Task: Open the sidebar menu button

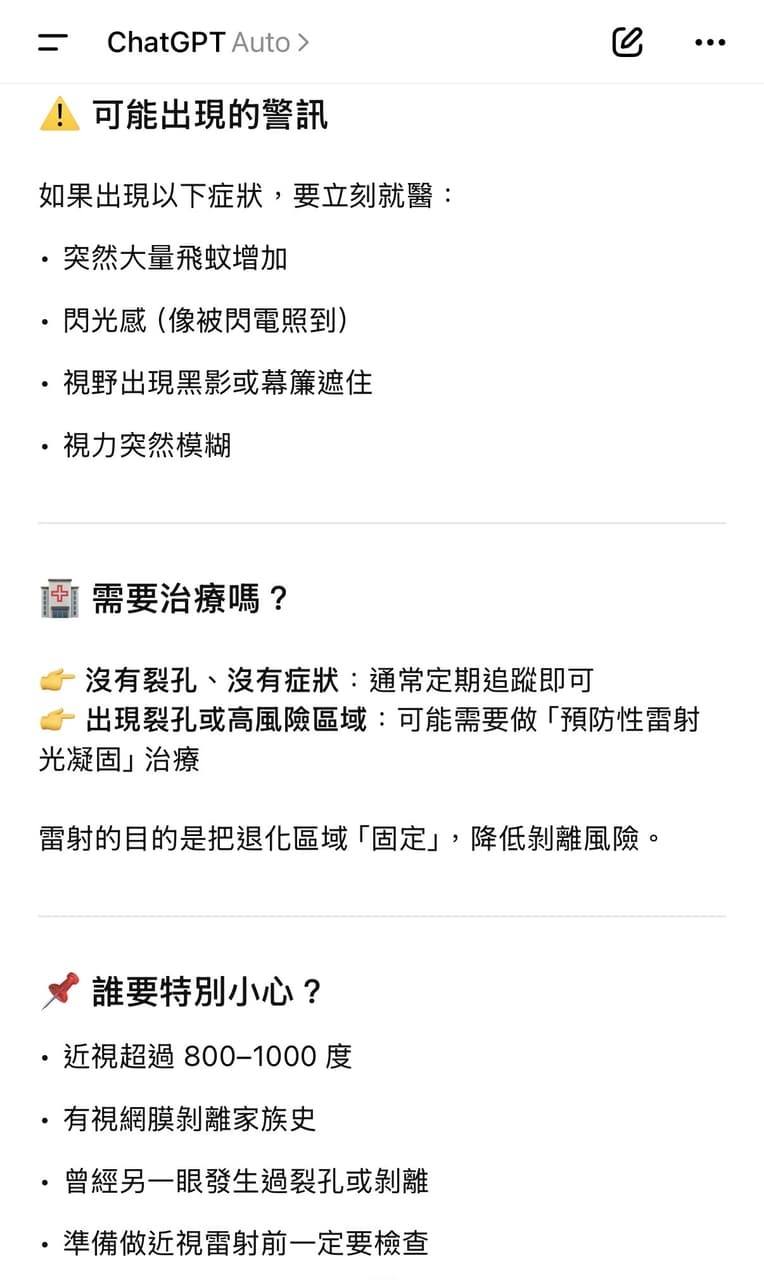Action: pyautogui.click(x=52, y=42)
